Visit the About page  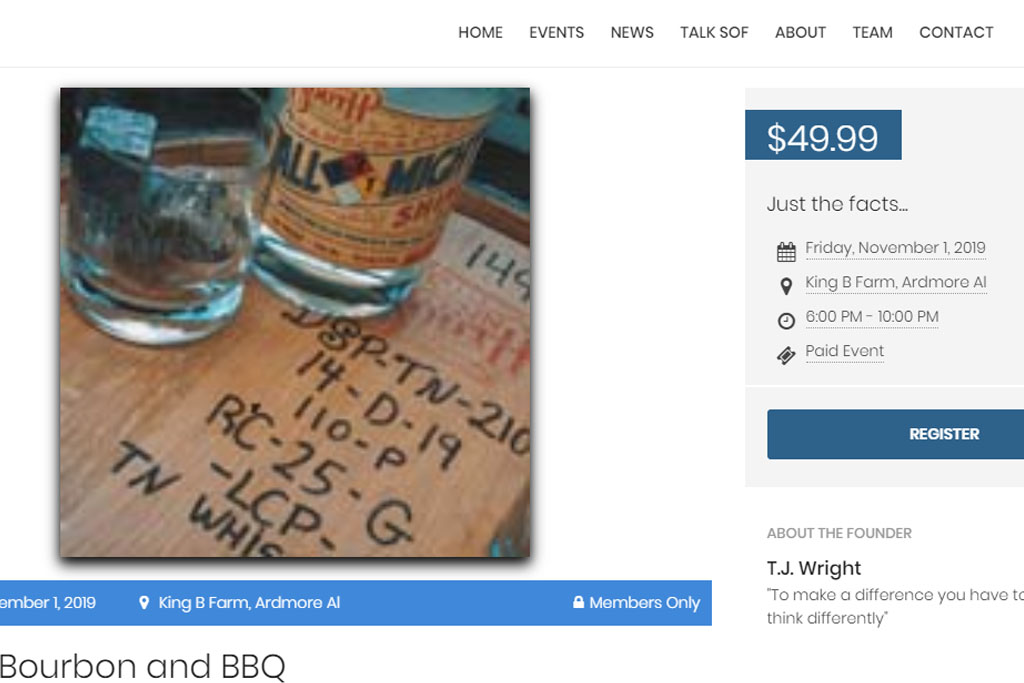(x=800, y=32)
